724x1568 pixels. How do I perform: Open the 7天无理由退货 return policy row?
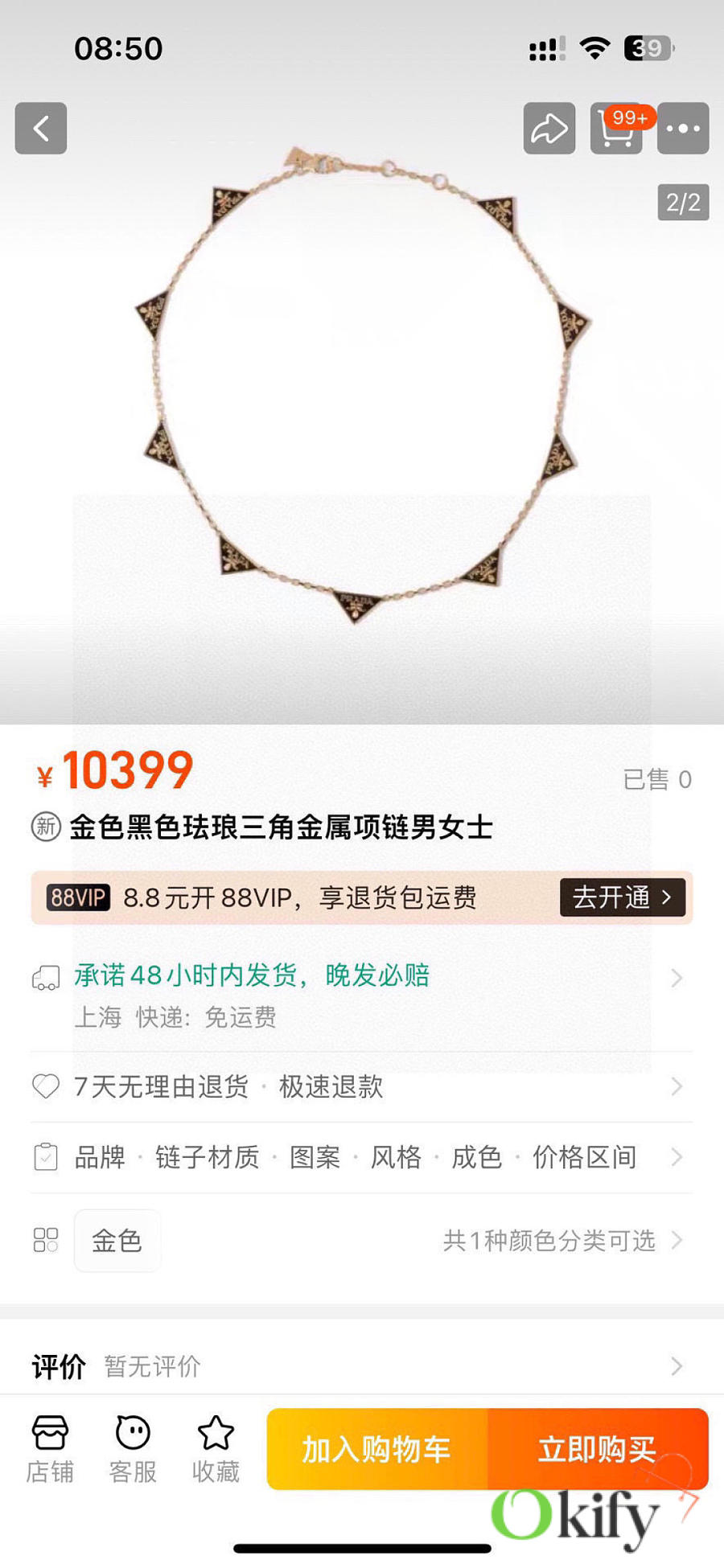click(x=361, y=1087)
